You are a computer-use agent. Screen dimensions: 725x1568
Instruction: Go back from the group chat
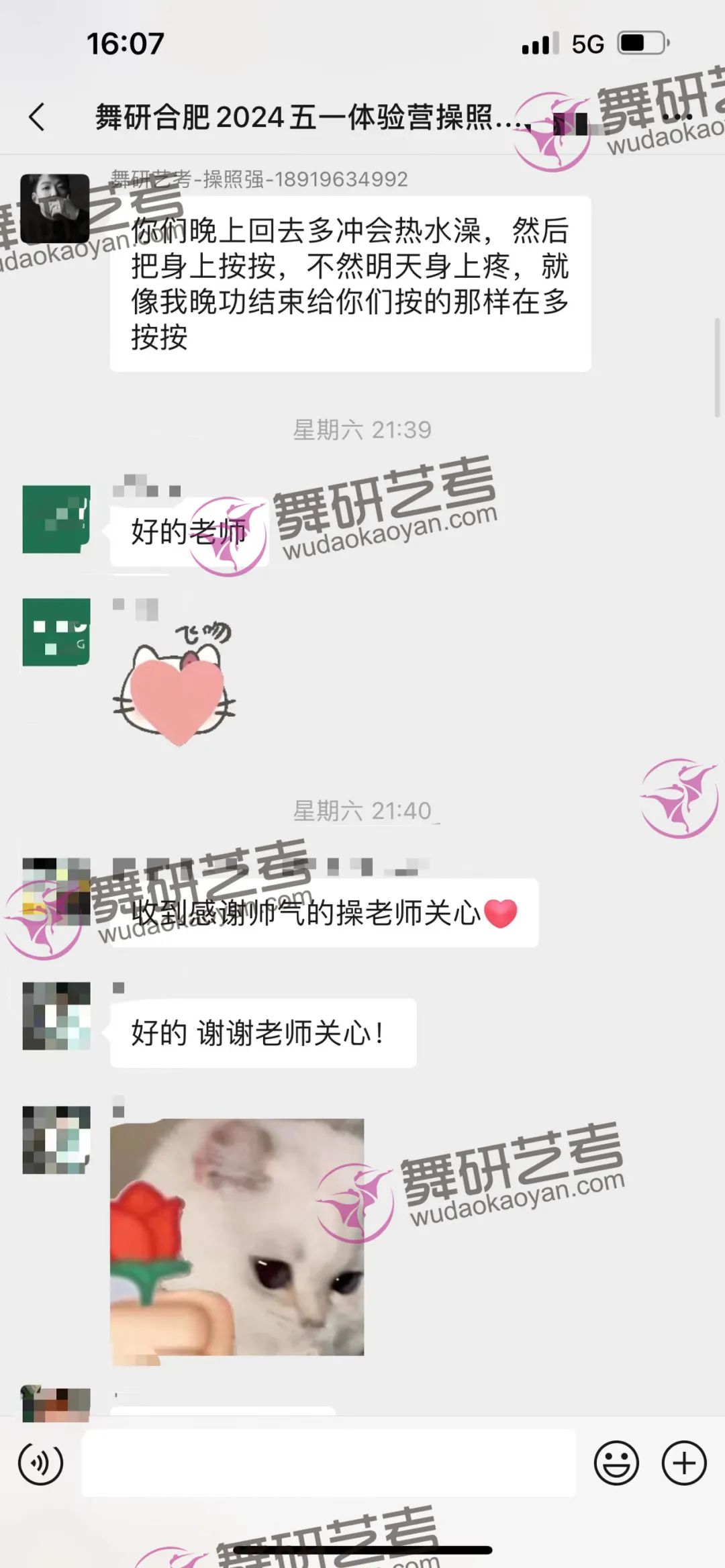[38, 117]
